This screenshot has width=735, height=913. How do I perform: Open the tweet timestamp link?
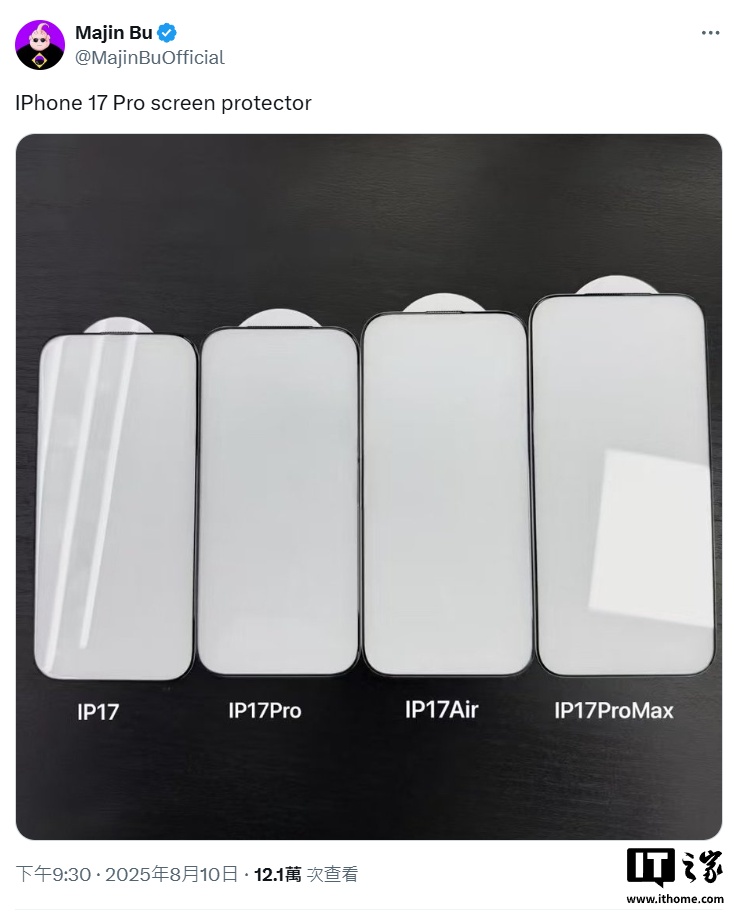pyautogui.click(x=127, y=874)
